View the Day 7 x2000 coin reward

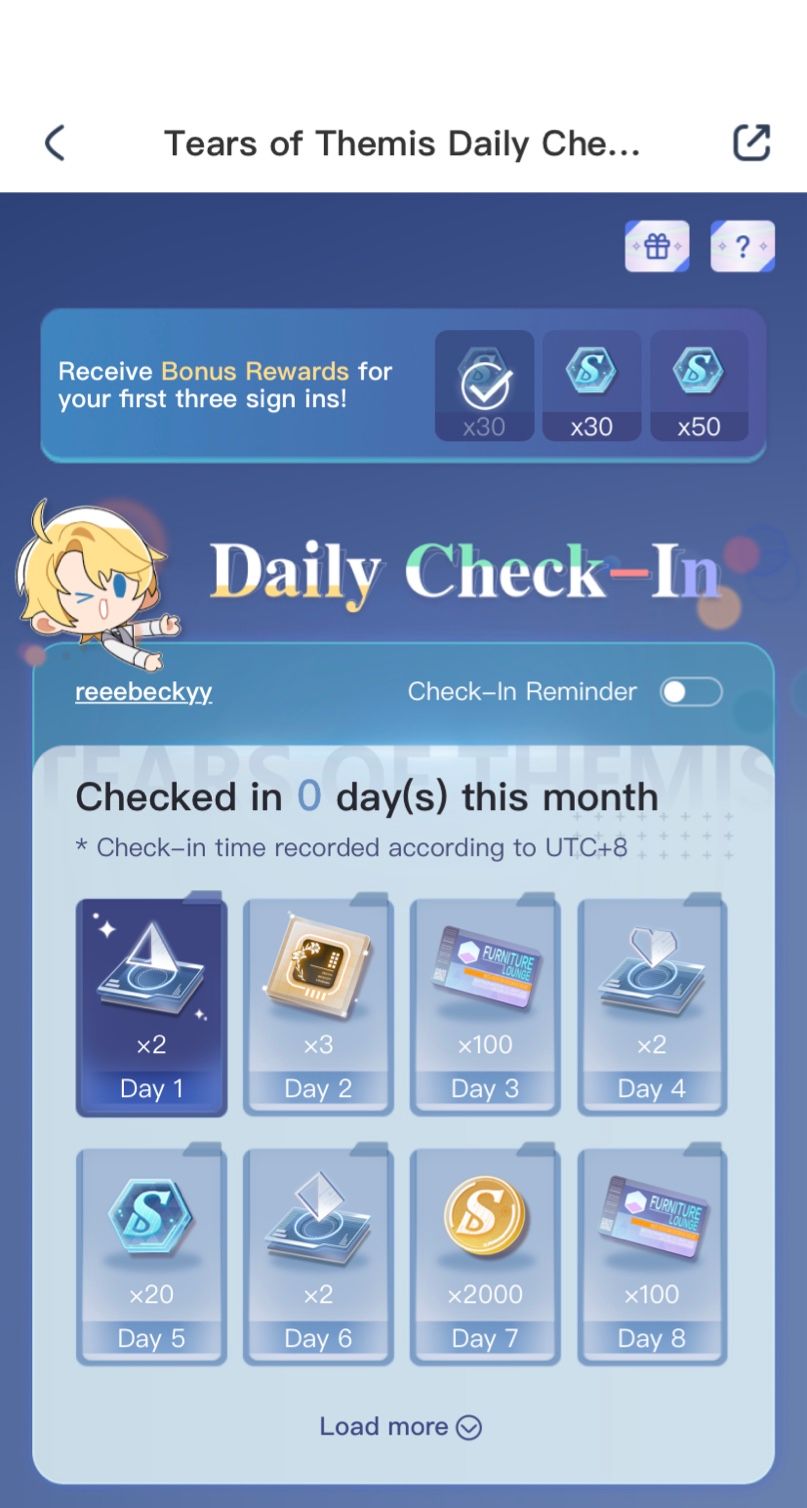[x=485, y=1256]
